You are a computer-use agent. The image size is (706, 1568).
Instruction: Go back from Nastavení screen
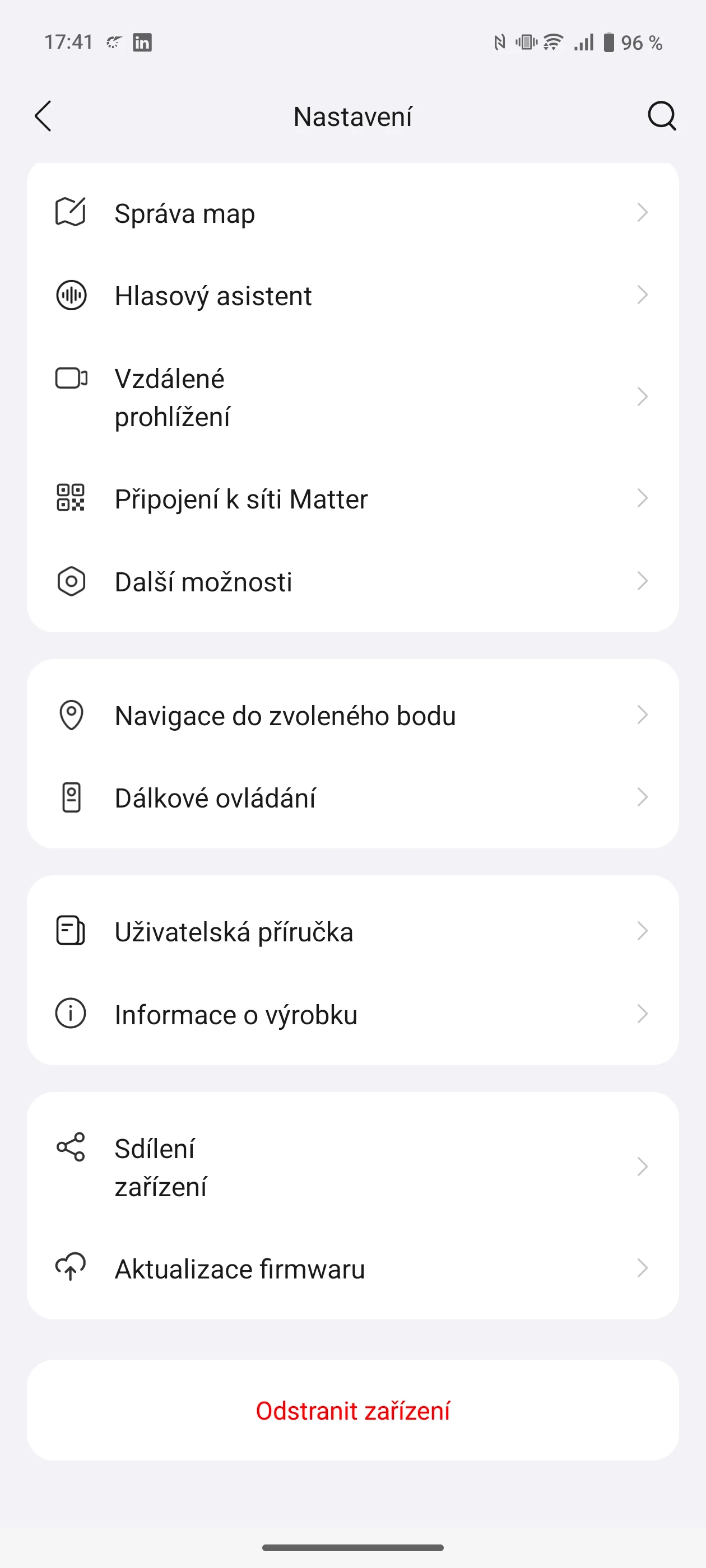43,116
